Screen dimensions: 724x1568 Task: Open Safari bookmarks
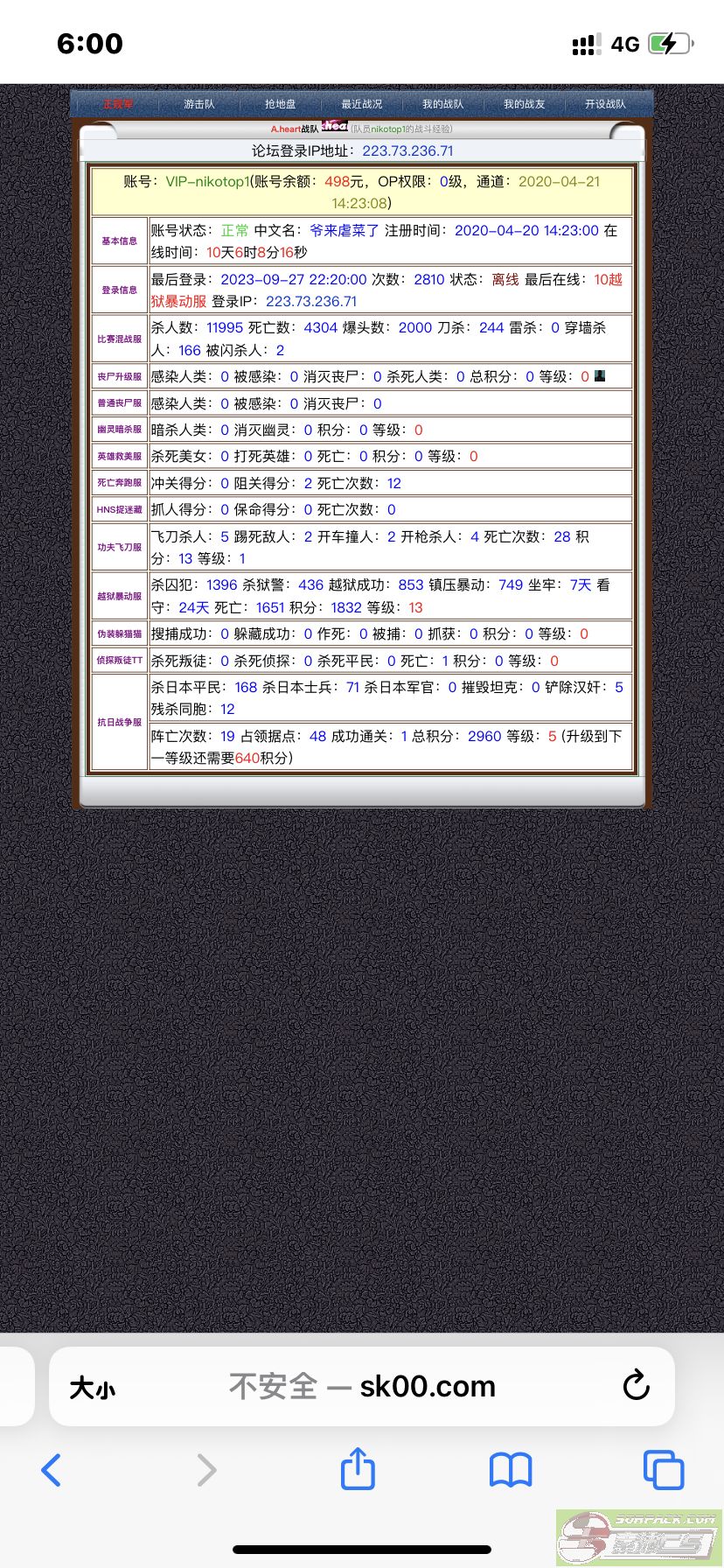(x=511, y=1470)
